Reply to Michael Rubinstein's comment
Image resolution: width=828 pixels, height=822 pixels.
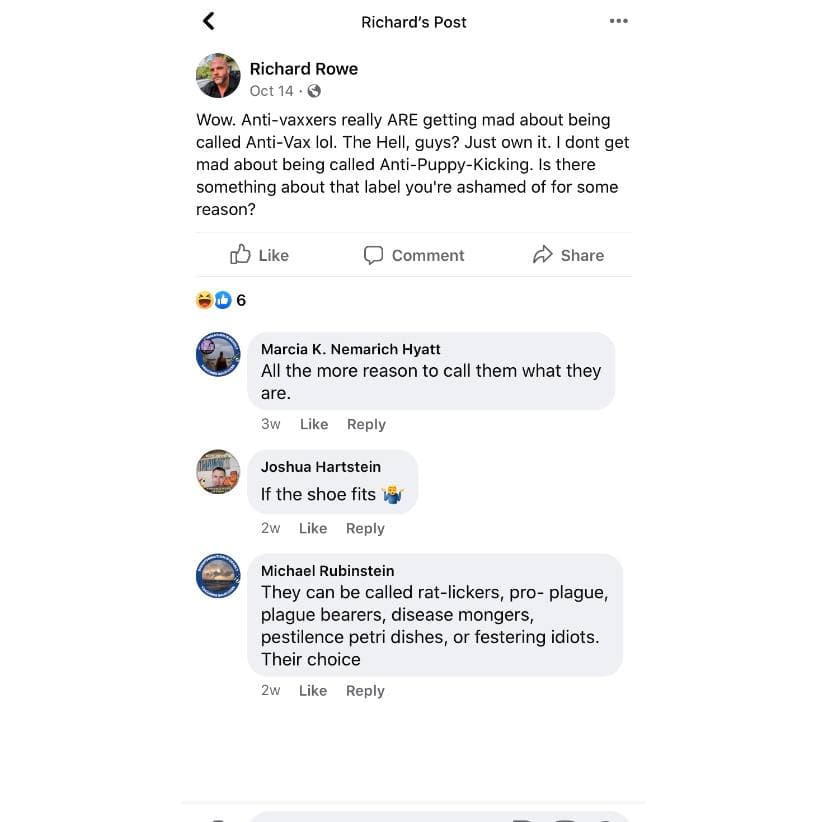[x=365, y=690]
